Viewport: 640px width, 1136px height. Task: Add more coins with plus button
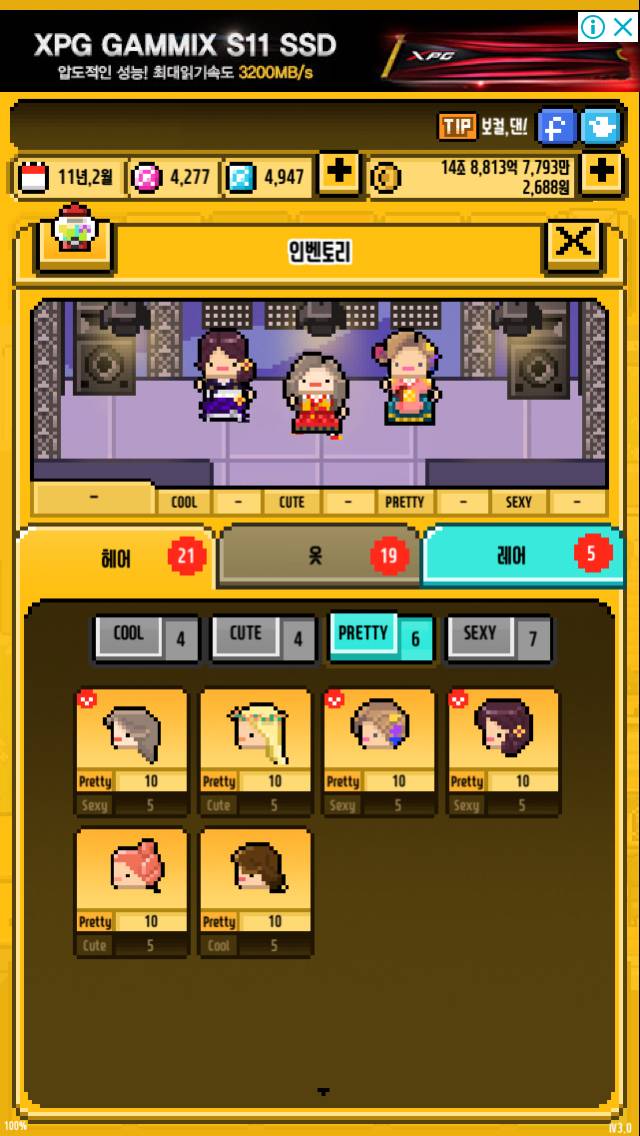pyautogui.click(x=601, y=175)
